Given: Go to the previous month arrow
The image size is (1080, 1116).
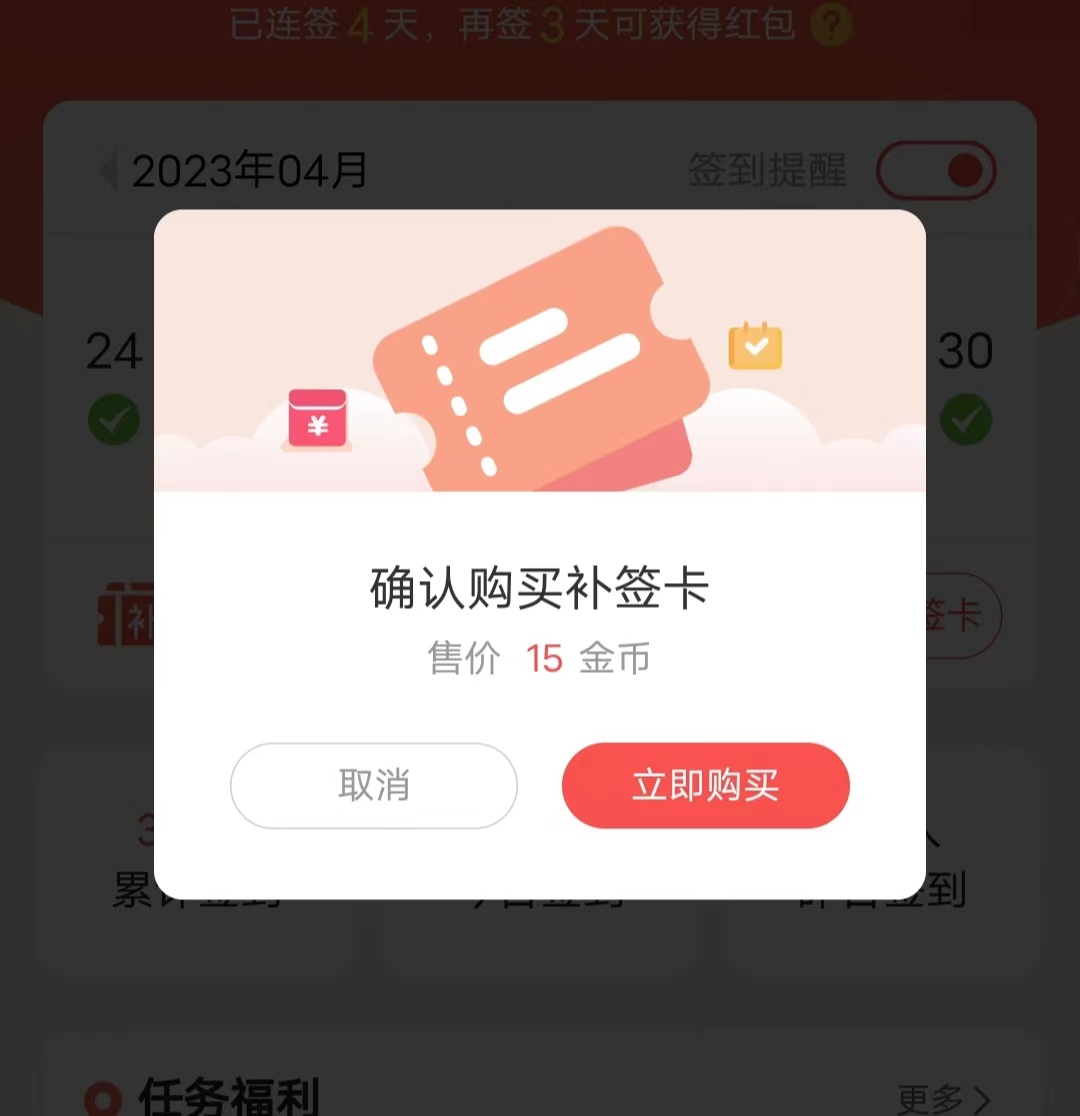Looking at the screenshot, I should pos(108,171).
